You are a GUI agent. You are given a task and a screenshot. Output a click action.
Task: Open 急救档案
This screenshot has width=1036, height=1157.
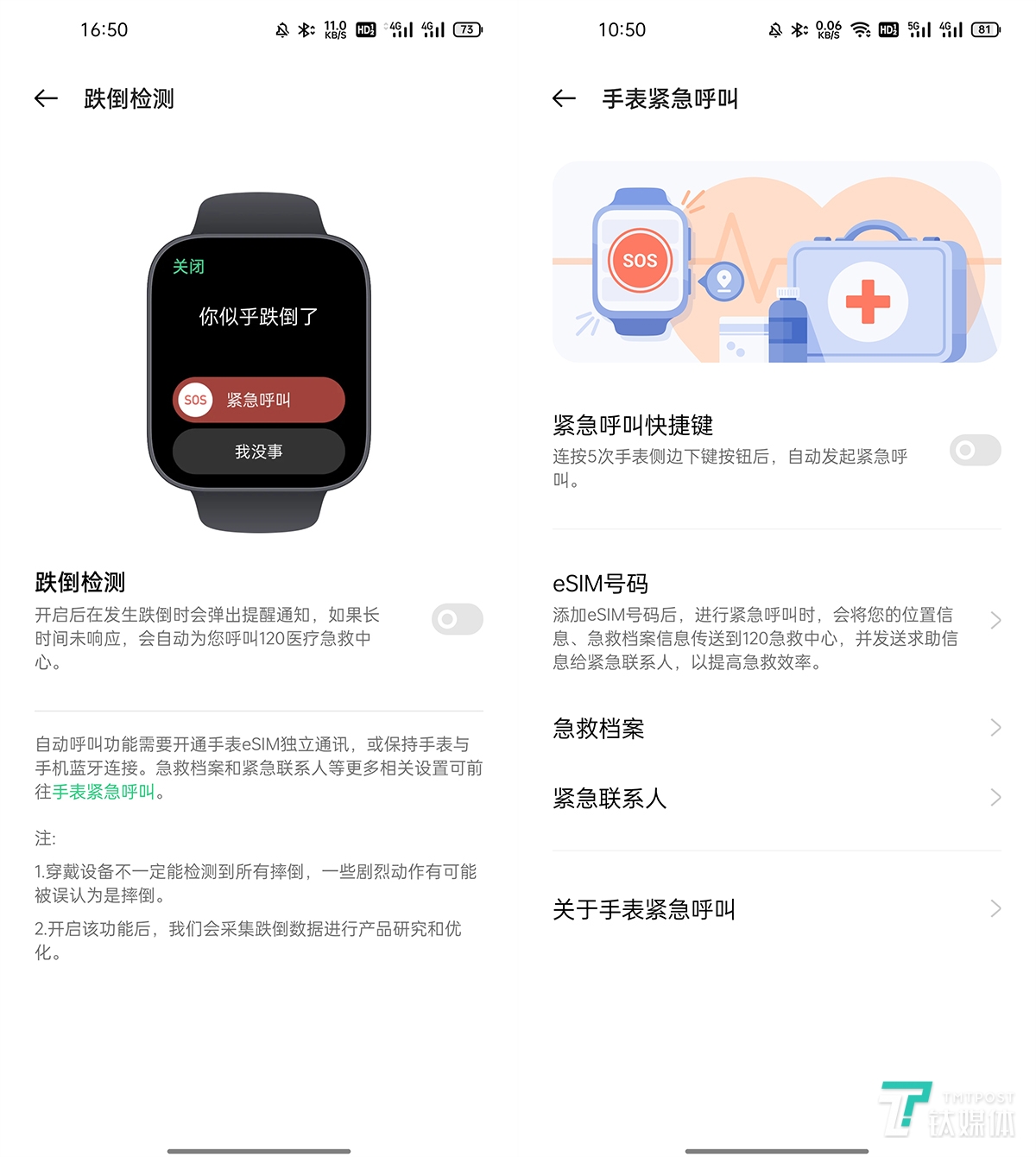pos(775,728)
